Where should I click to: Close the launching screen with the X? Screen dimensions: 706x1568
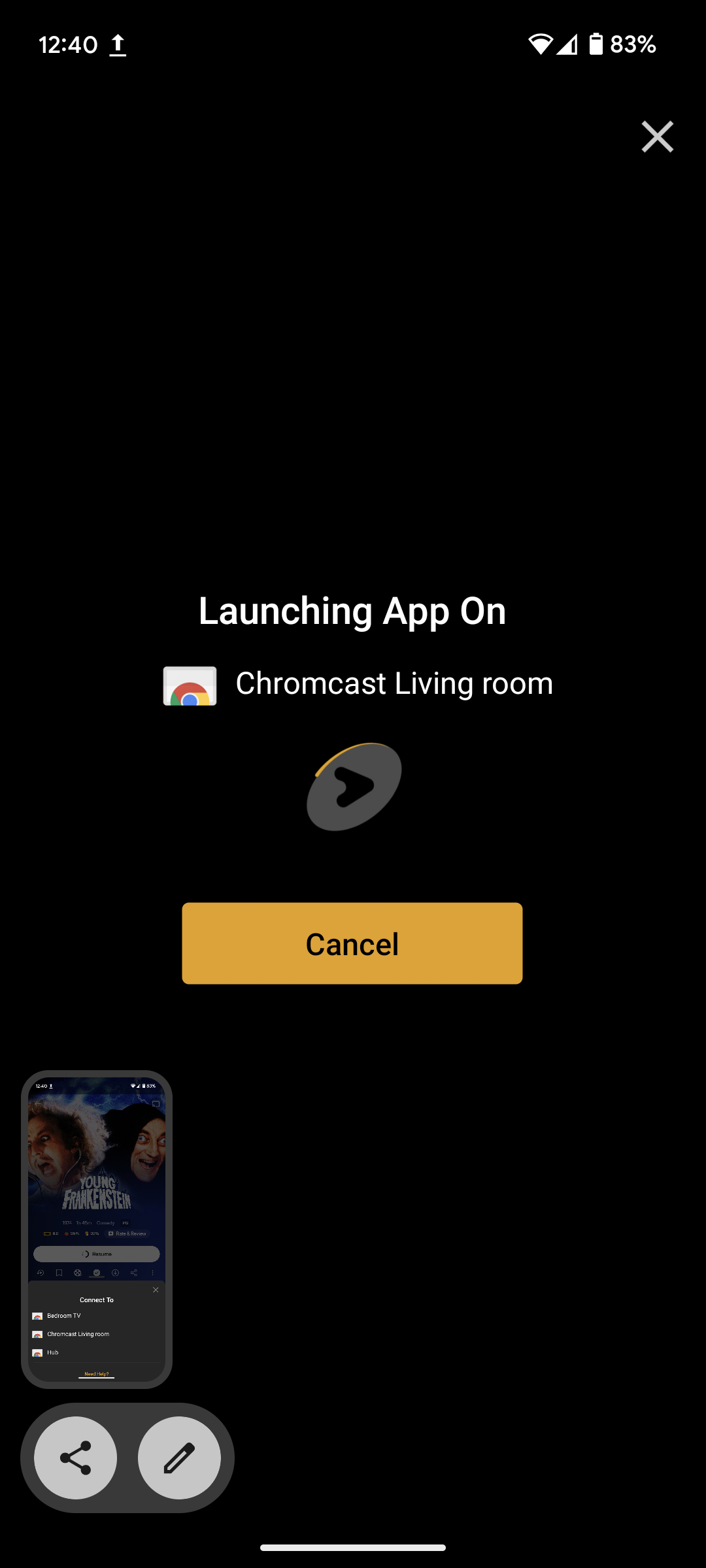(657, 137)
